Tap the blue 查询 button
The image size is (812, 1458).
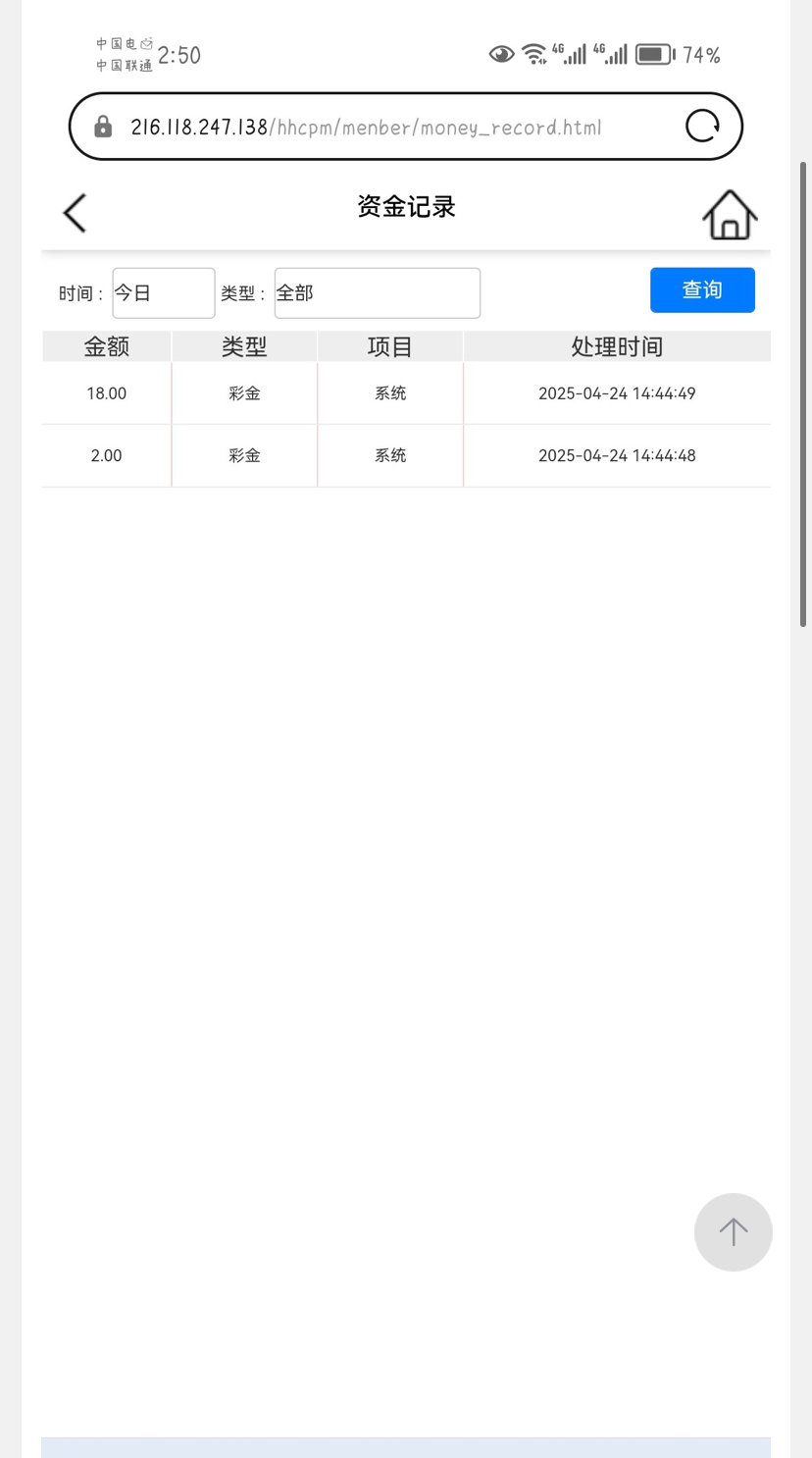(702, 290)
